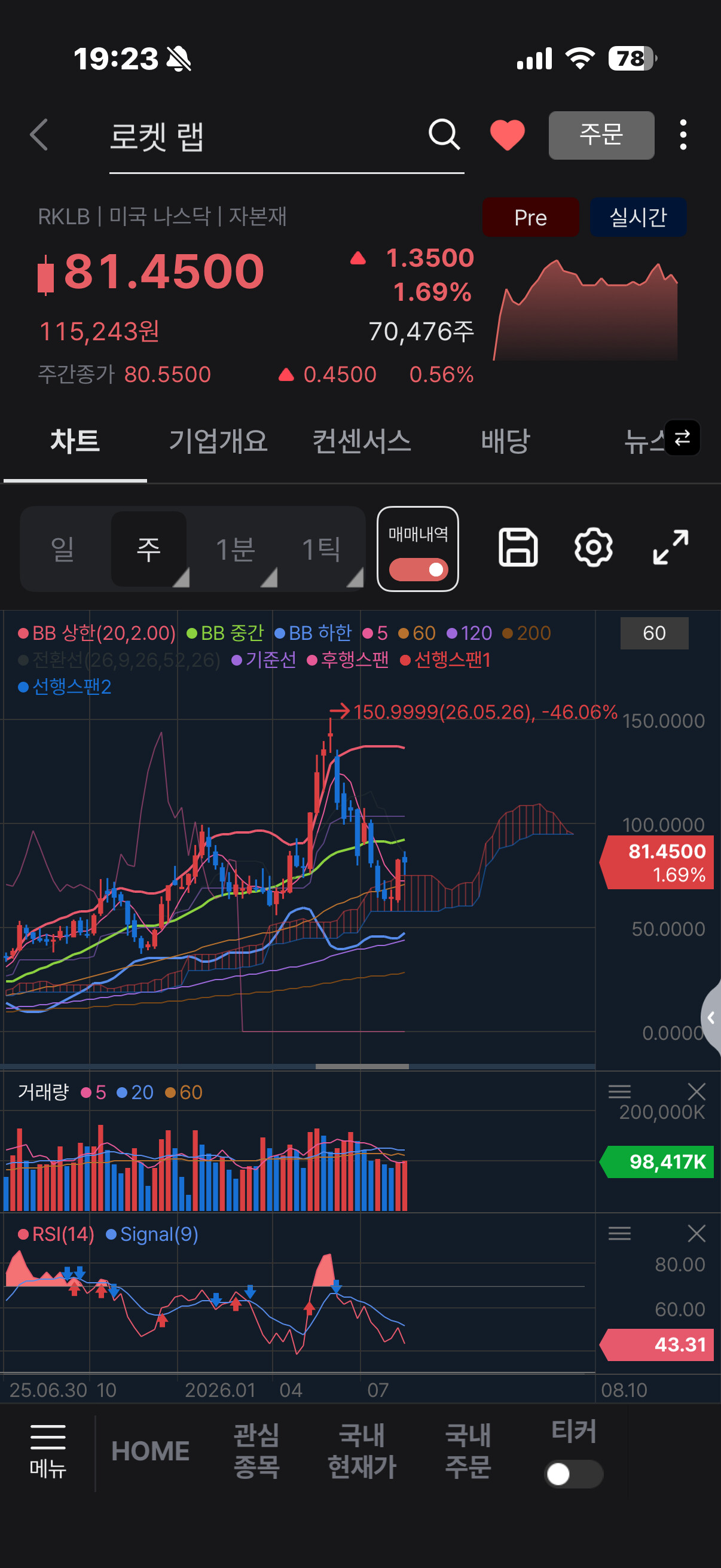Open chart settings gear

593,548
